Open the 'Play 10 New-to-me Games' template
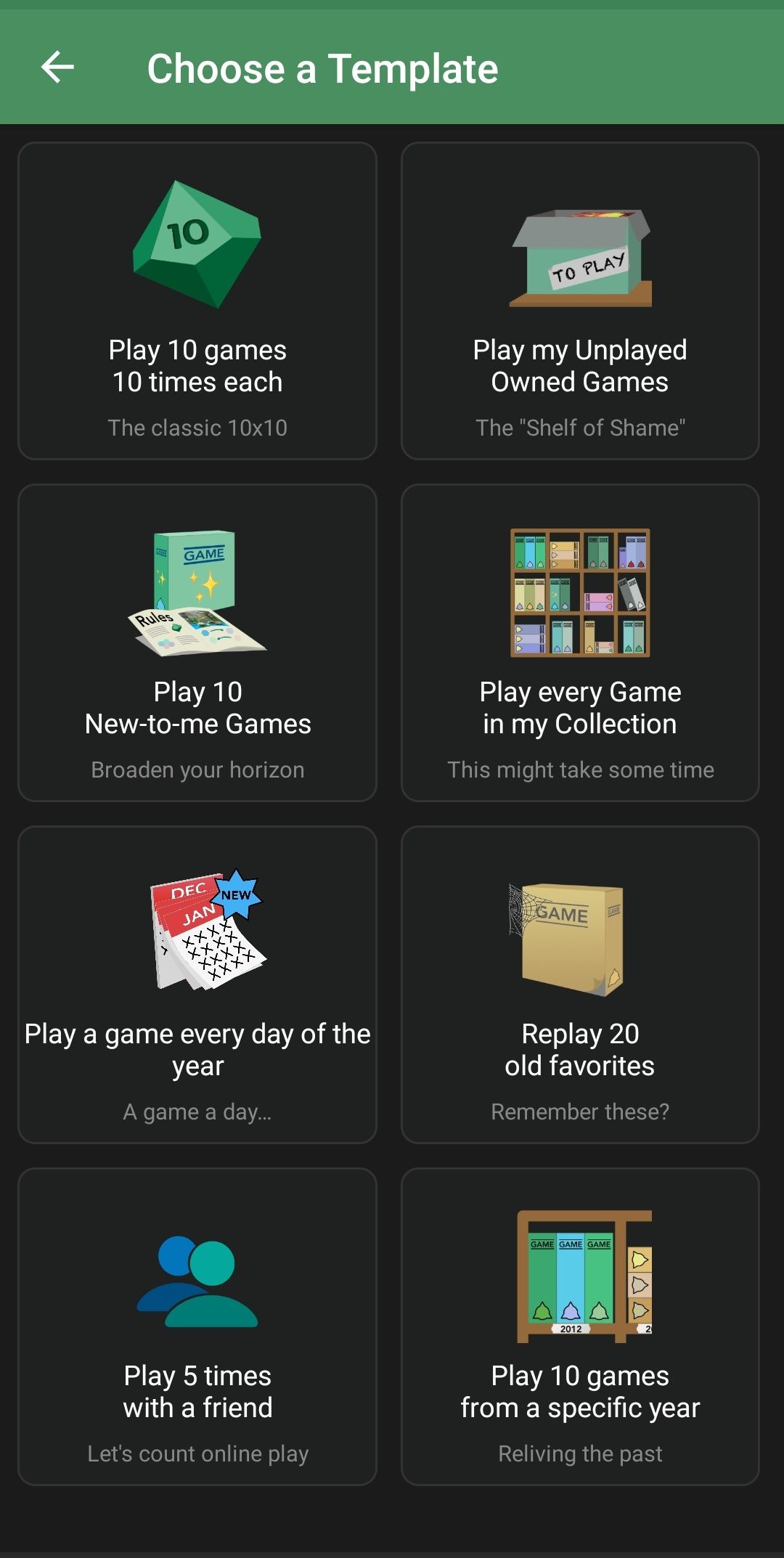 coord(197,643)
